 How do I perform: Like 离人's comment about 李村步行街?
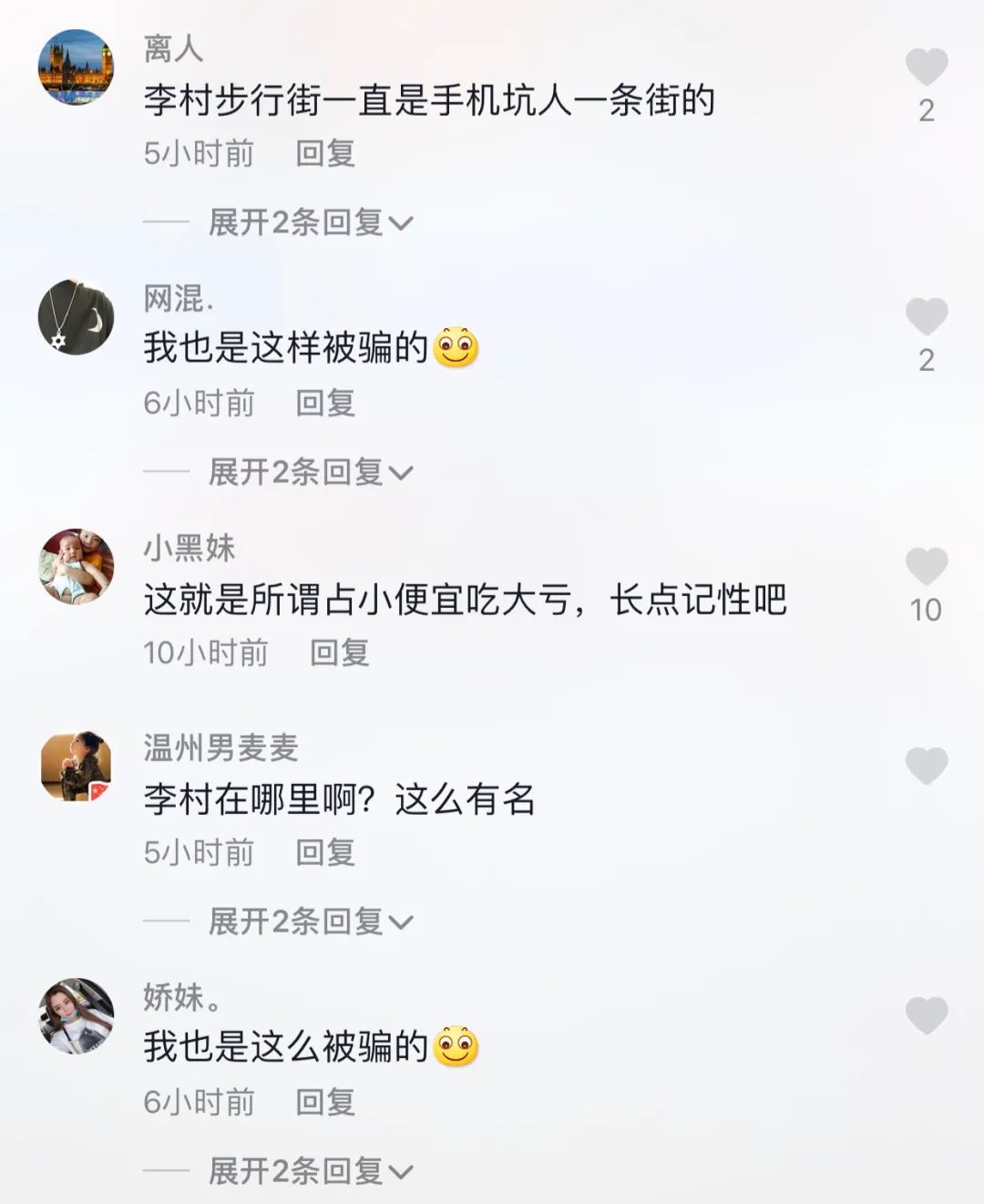pos(926,67)
